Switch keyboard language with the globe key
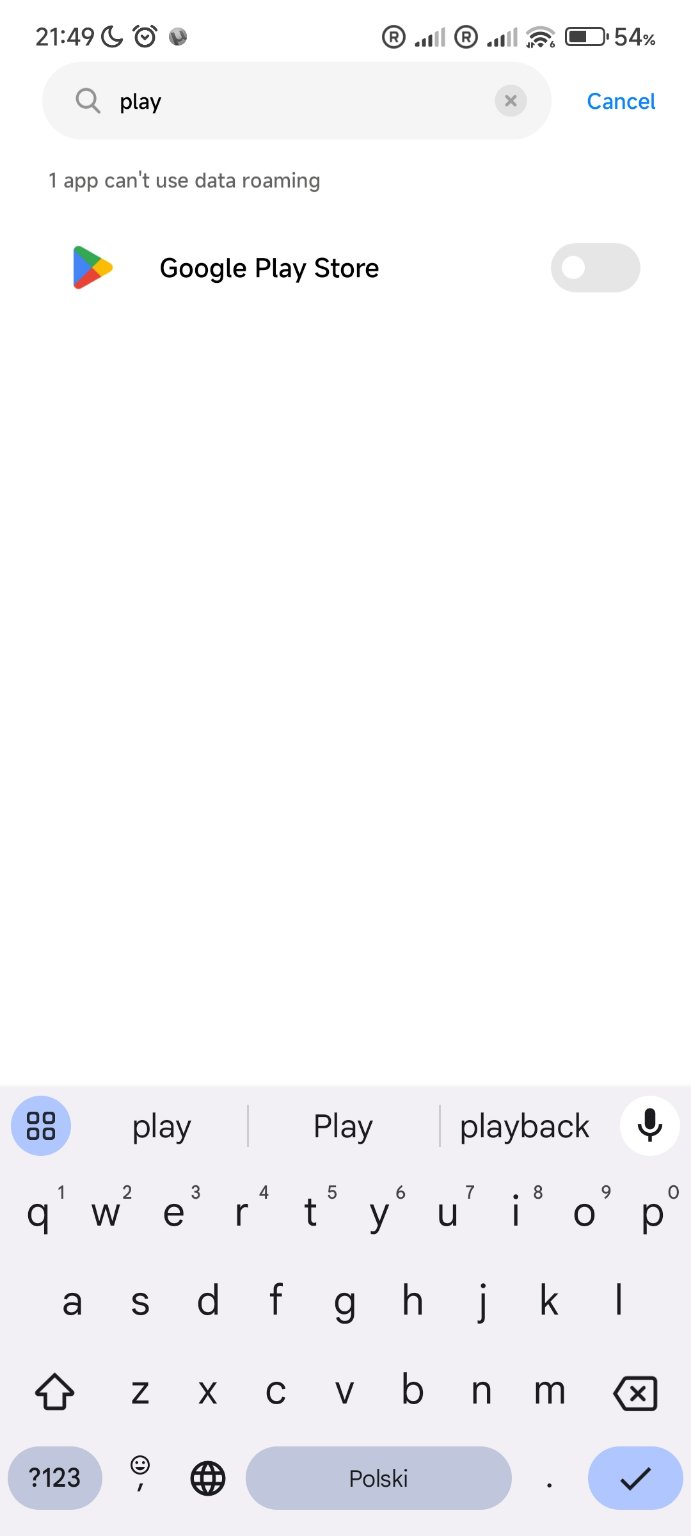Image resolution: width=691 pixels, height=1536 pixels. (208, 1478)
